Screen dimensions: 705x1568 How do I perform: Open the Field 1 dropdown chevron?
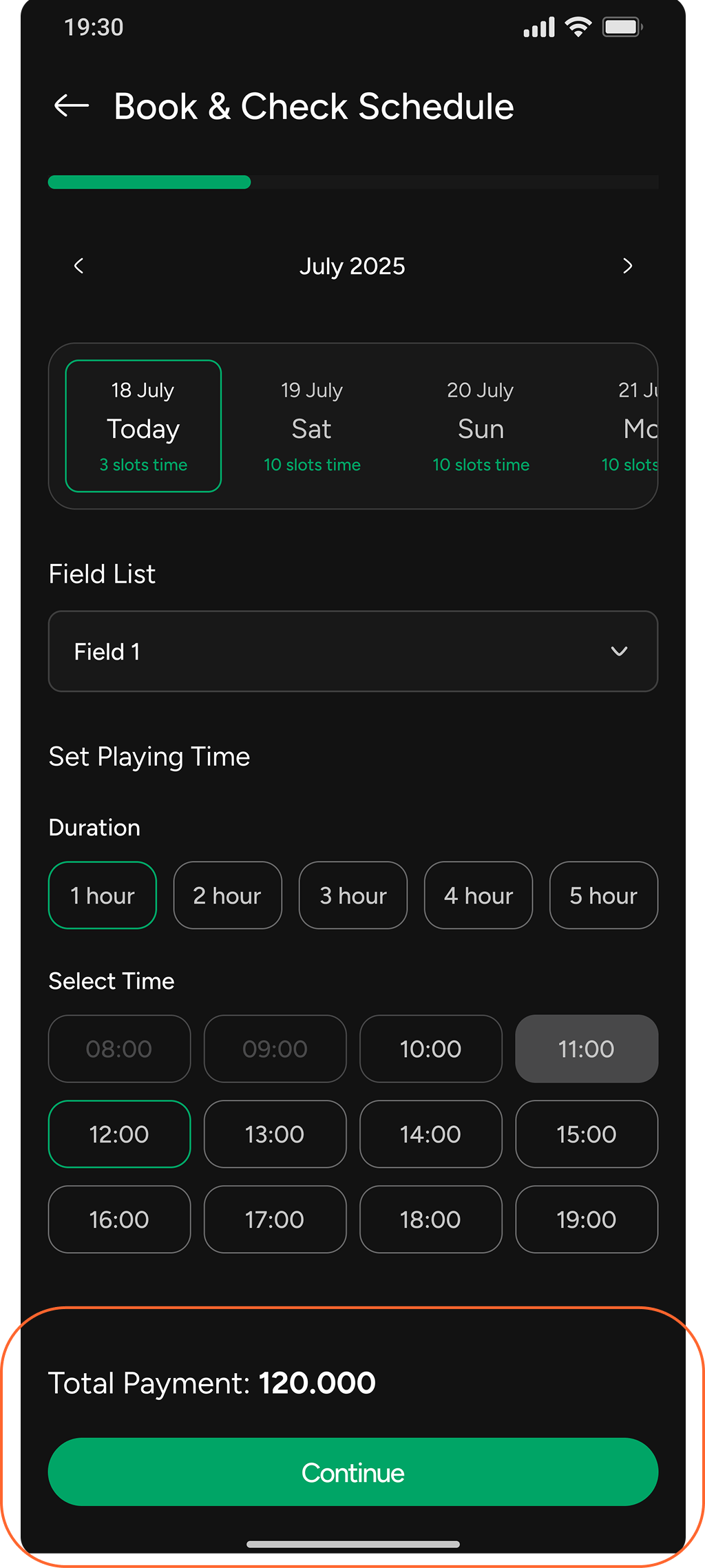(x=619, y=651)
